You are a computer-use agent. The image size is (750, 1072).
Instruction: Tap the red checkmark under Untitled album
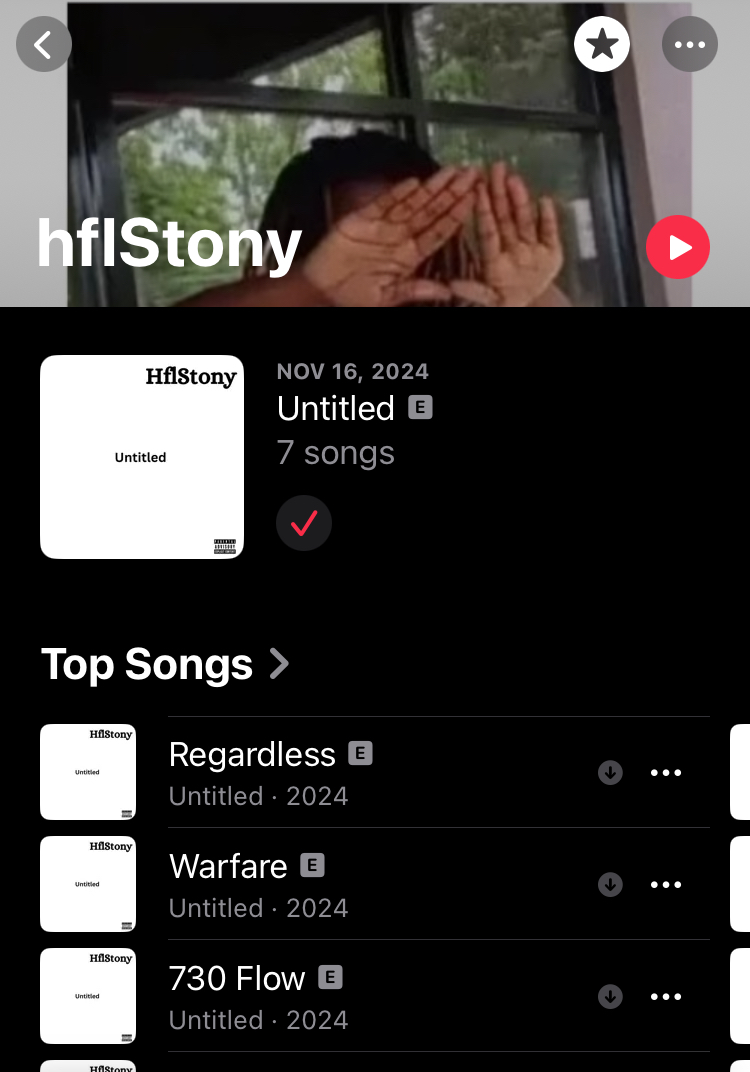point(304,523)
